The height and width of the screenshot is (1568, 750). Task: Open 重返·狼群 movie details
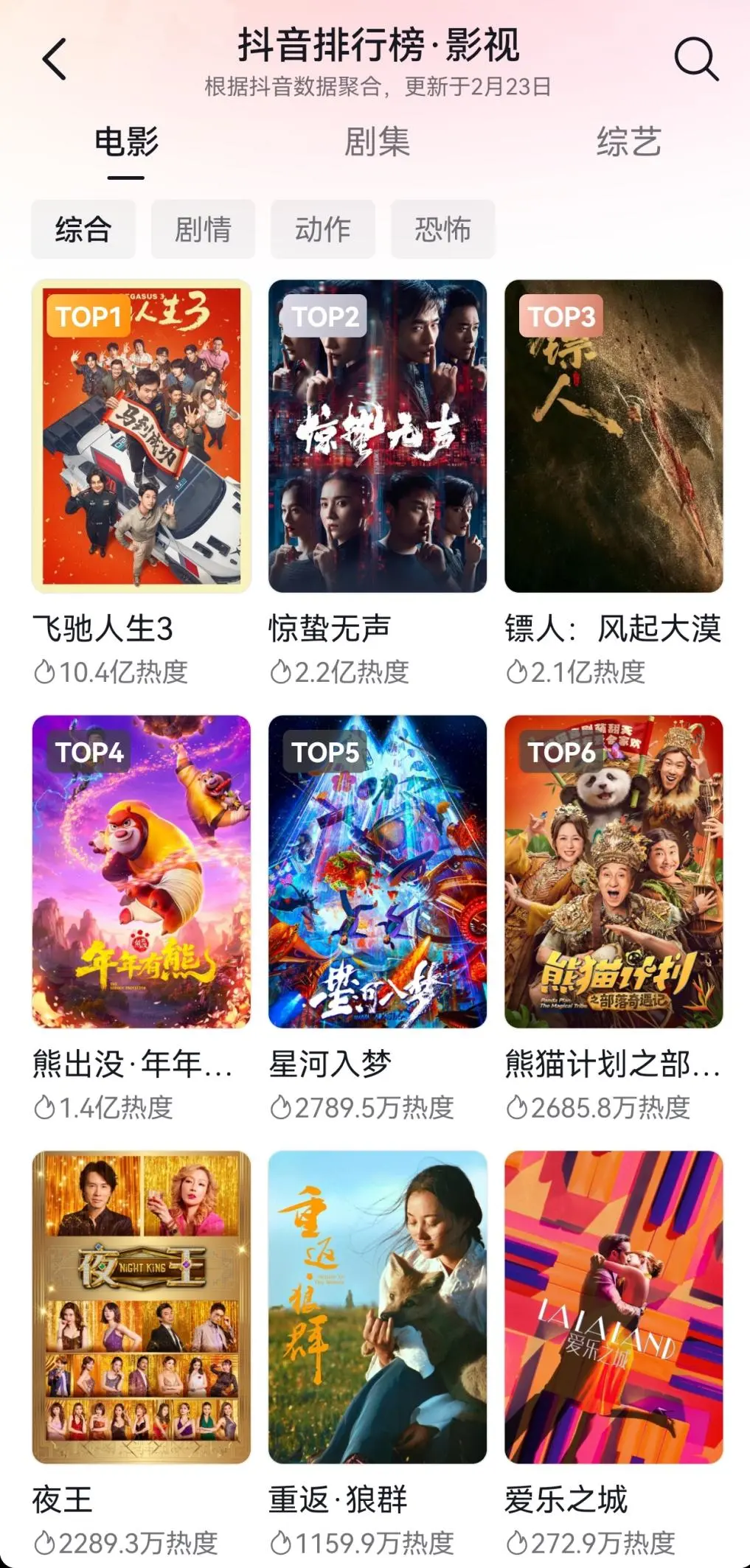click(378, 1306)
